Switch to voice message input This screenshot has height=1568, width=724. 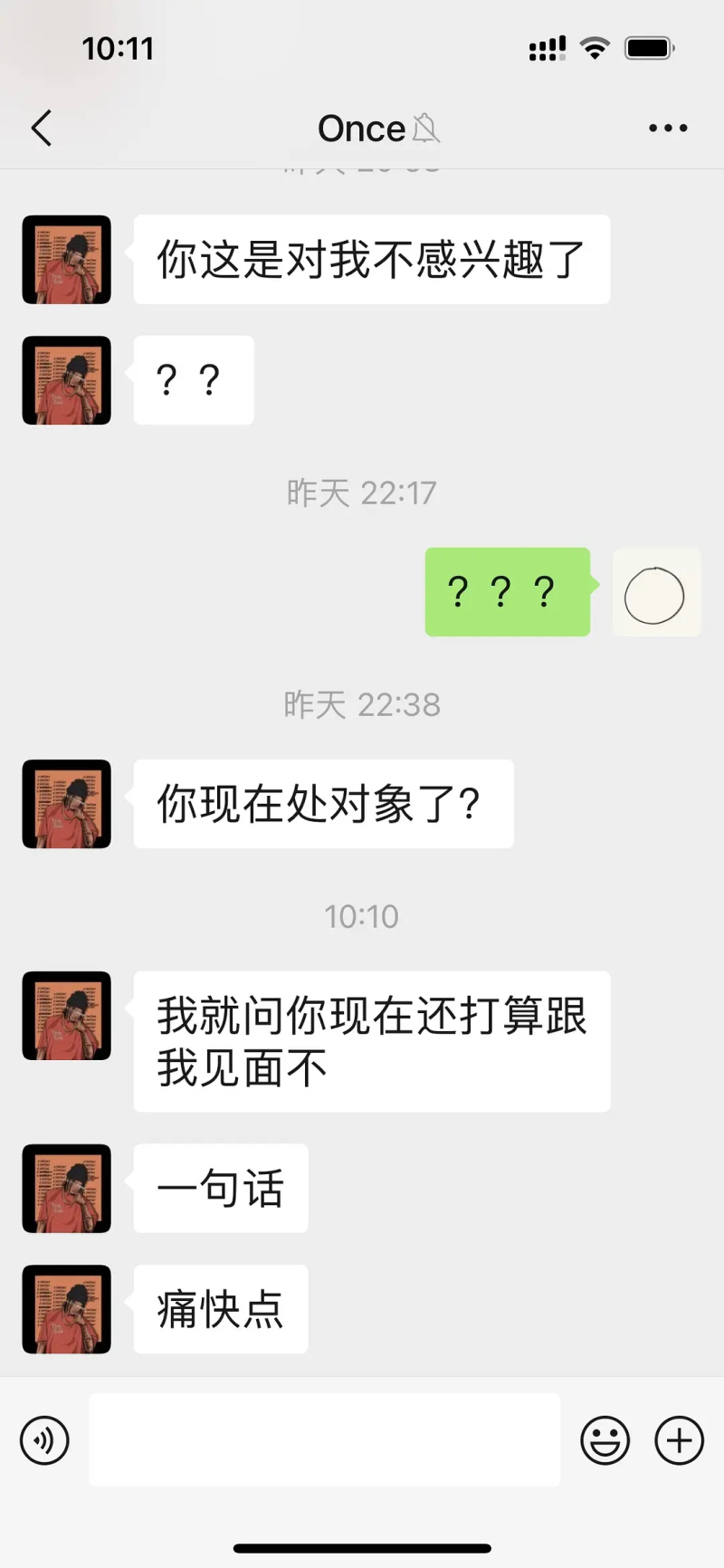(44, 1439)
